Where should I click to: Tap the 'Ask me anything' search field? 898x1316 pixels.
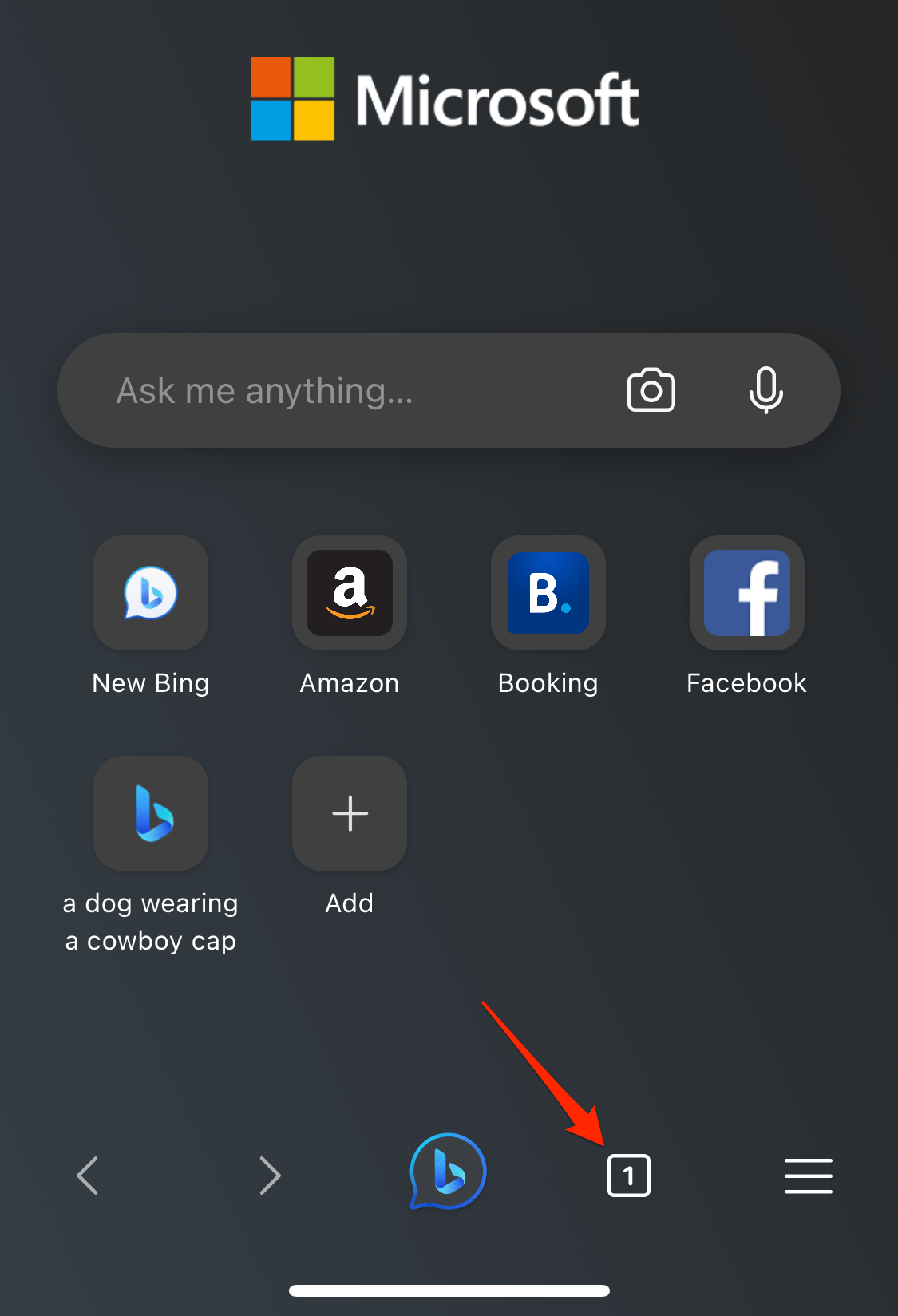[319, 390]
